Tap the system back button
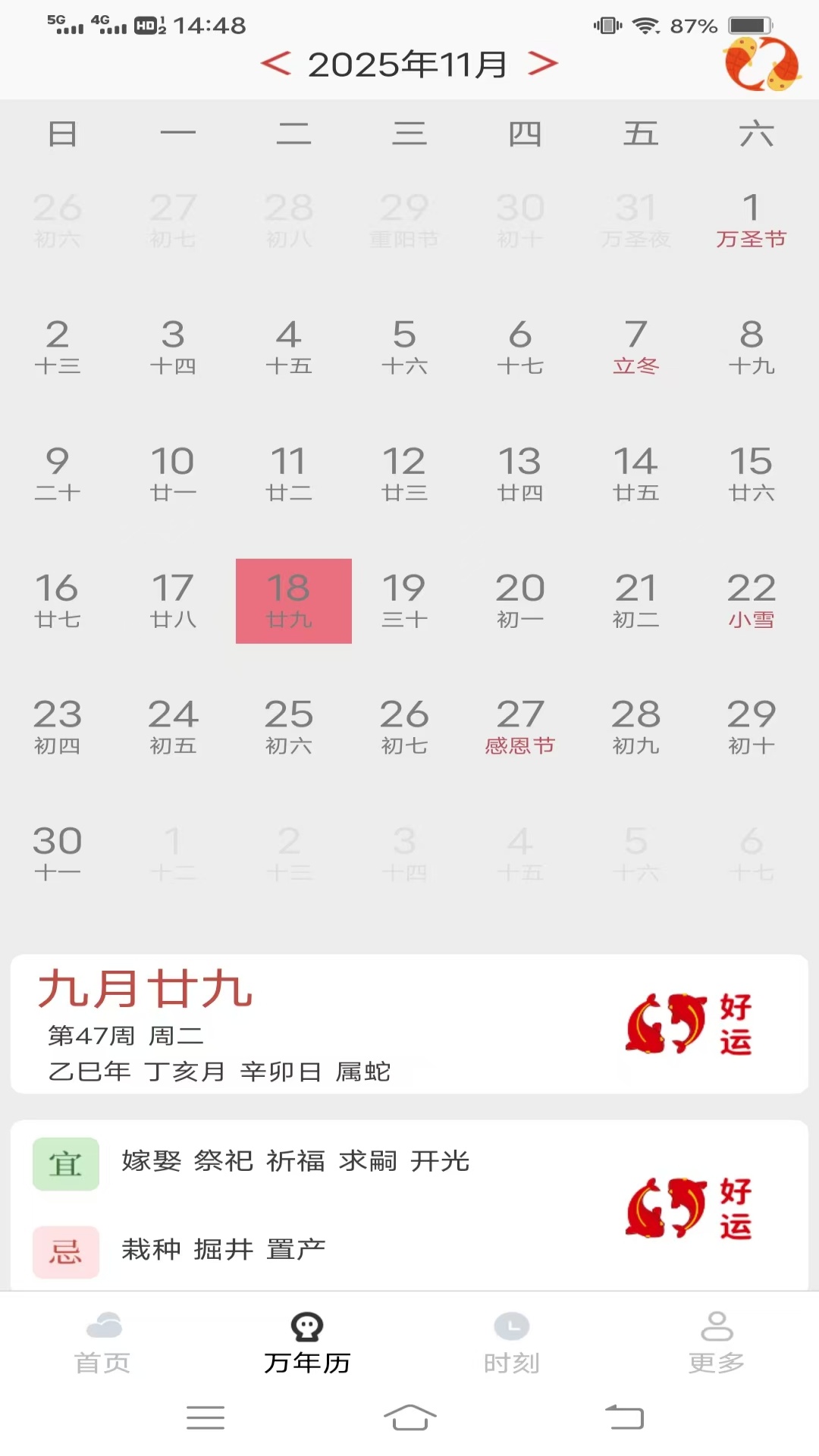This screenshot has width=819, height=1456. pos(624,1417)
